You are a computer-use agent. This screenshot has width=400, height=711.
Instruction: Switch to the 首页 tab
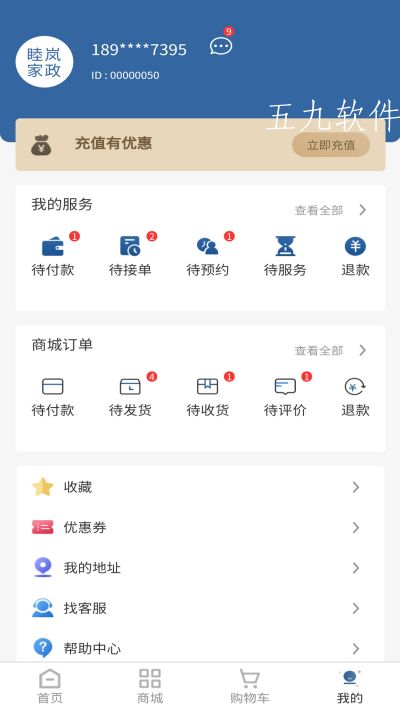(50, 687)
